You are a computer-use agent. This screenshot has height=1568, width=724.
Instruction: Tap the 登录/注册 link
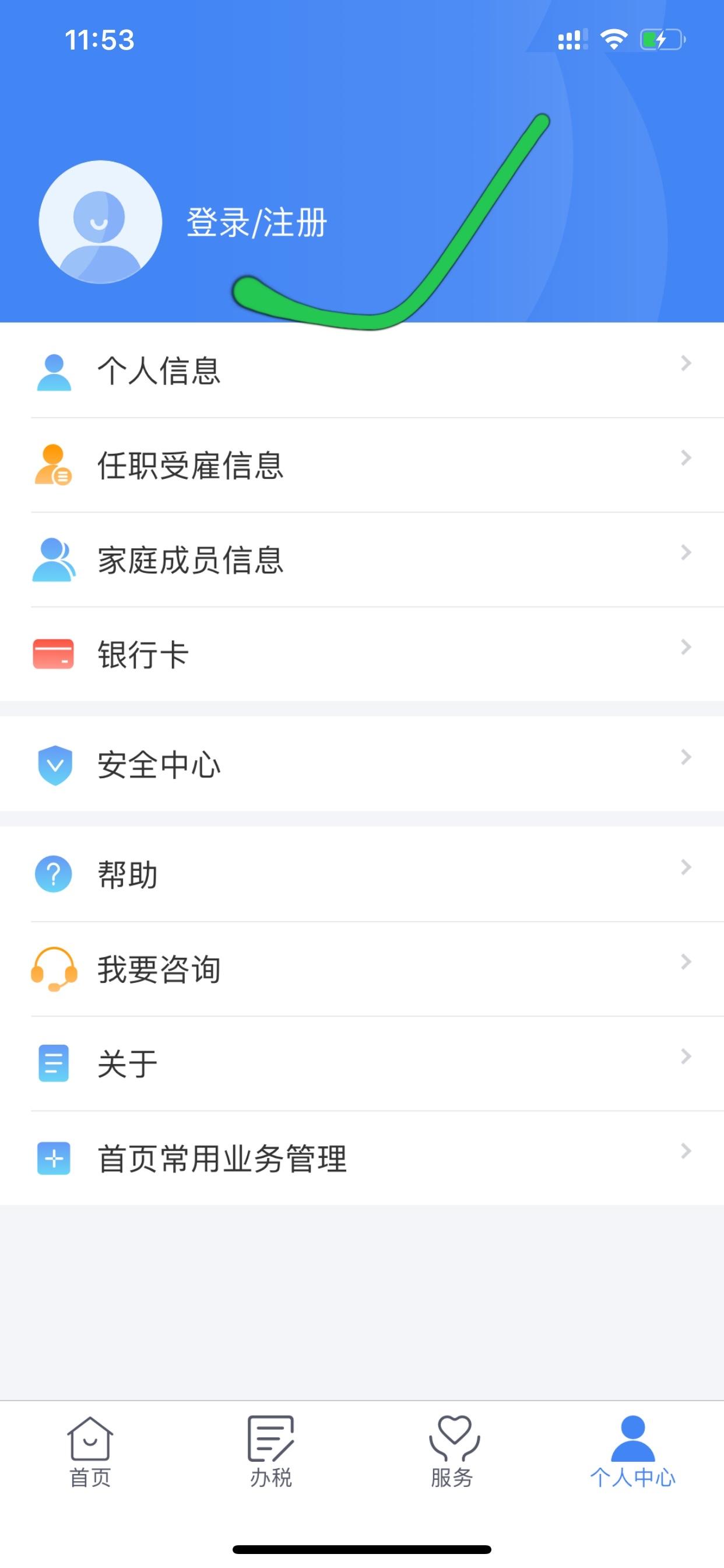[x=255, y=223]
